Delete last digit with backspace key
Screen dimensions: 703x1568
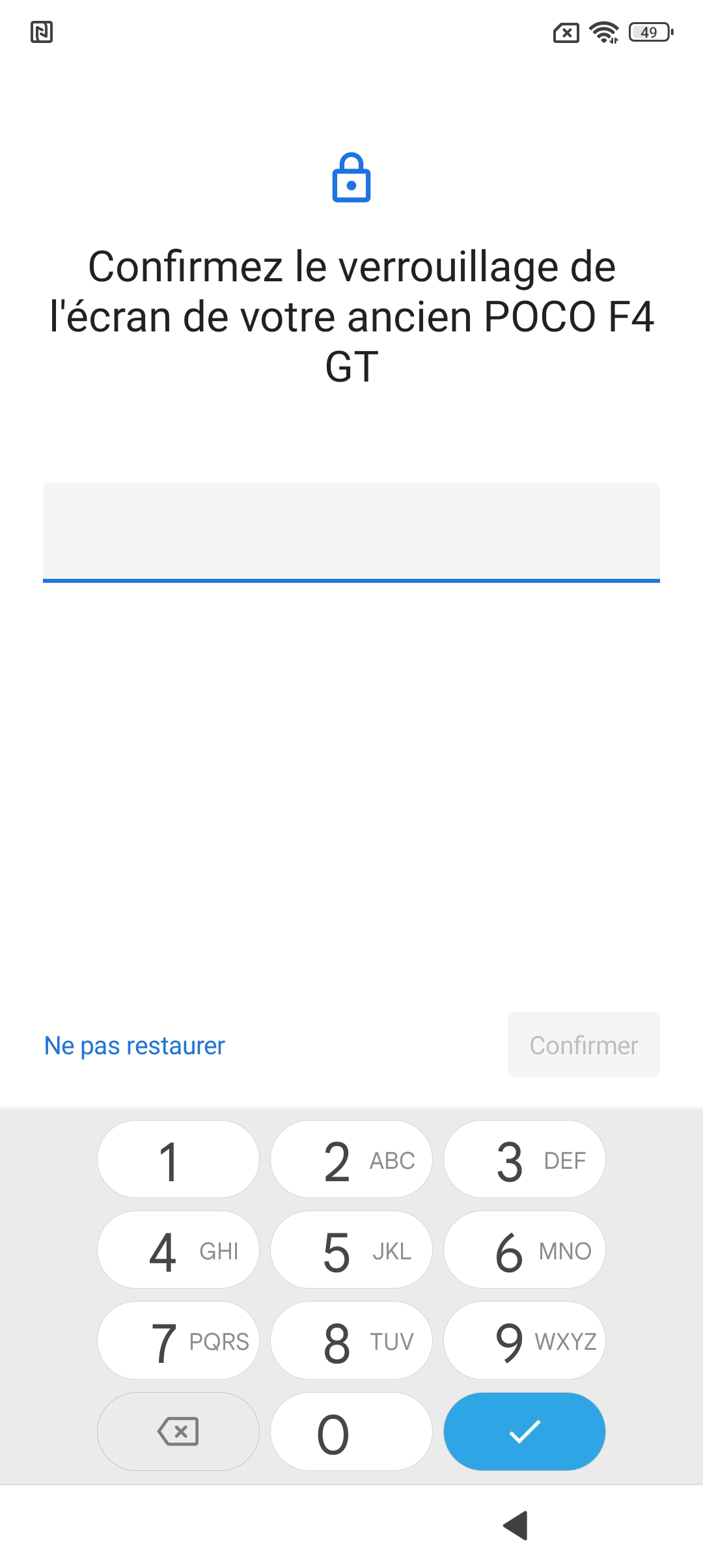(x=178, y=1432)
